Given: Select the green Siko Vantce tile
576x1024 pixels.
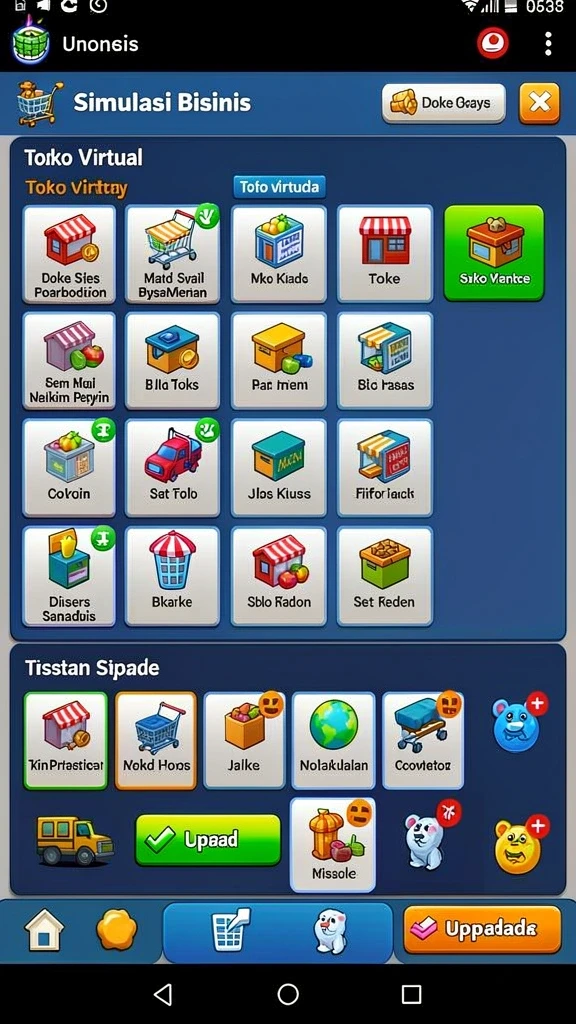Looking at the screenshot, I should (x=494, y=253).
